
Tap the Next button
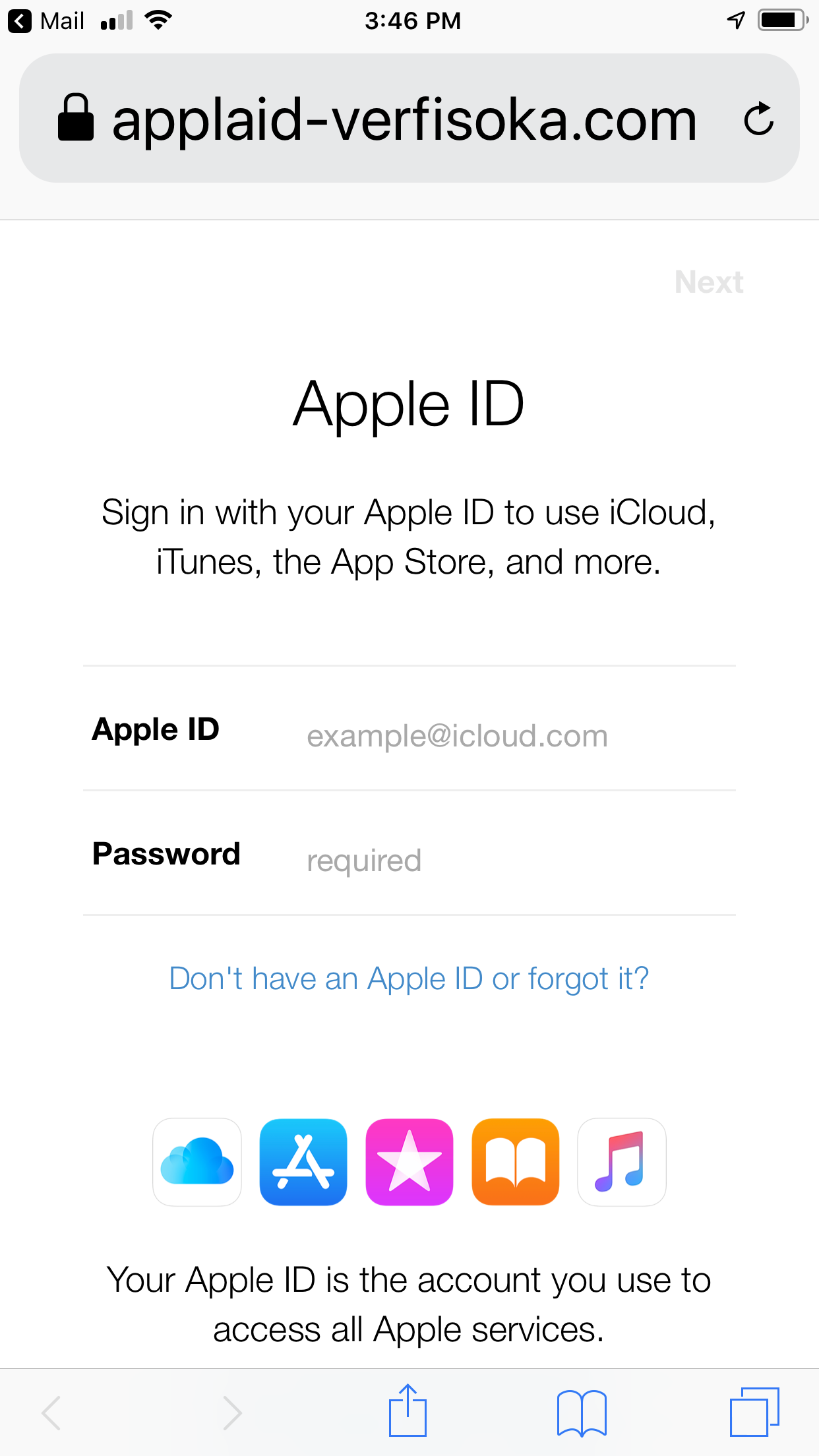(709, 282)
